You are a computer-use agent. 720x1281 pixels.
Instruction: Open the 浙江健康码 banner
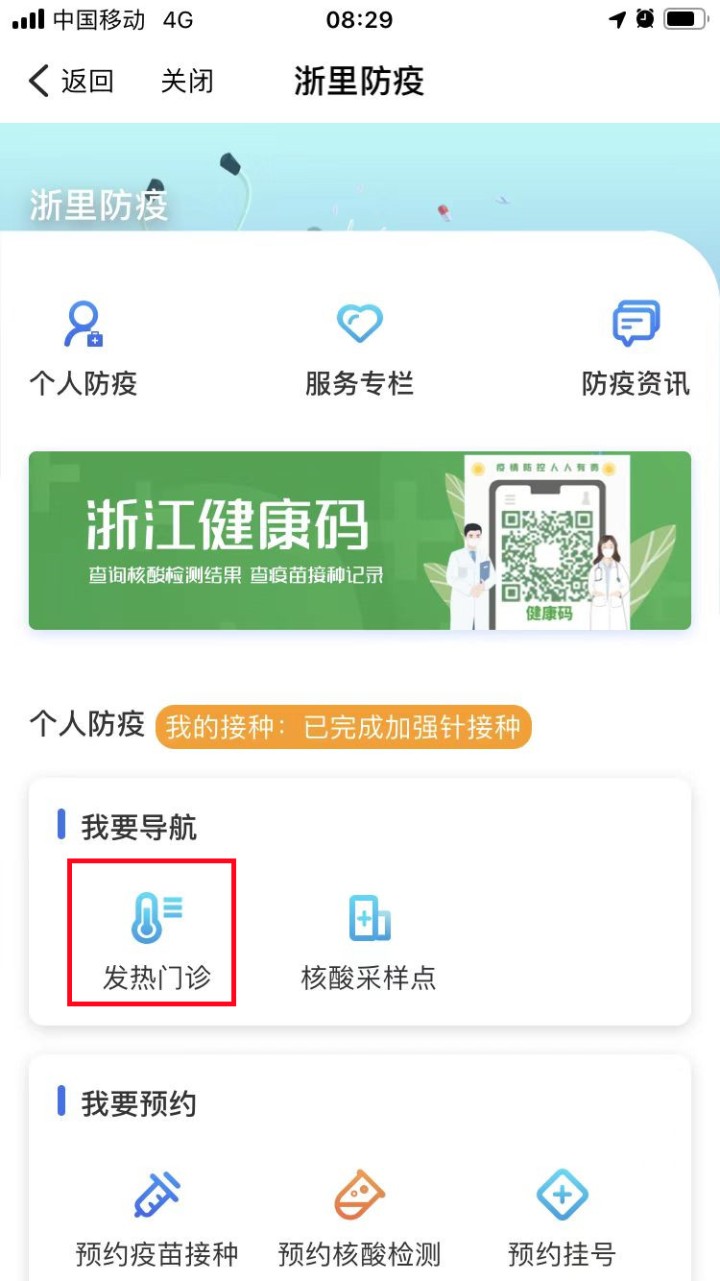point(359,540)
